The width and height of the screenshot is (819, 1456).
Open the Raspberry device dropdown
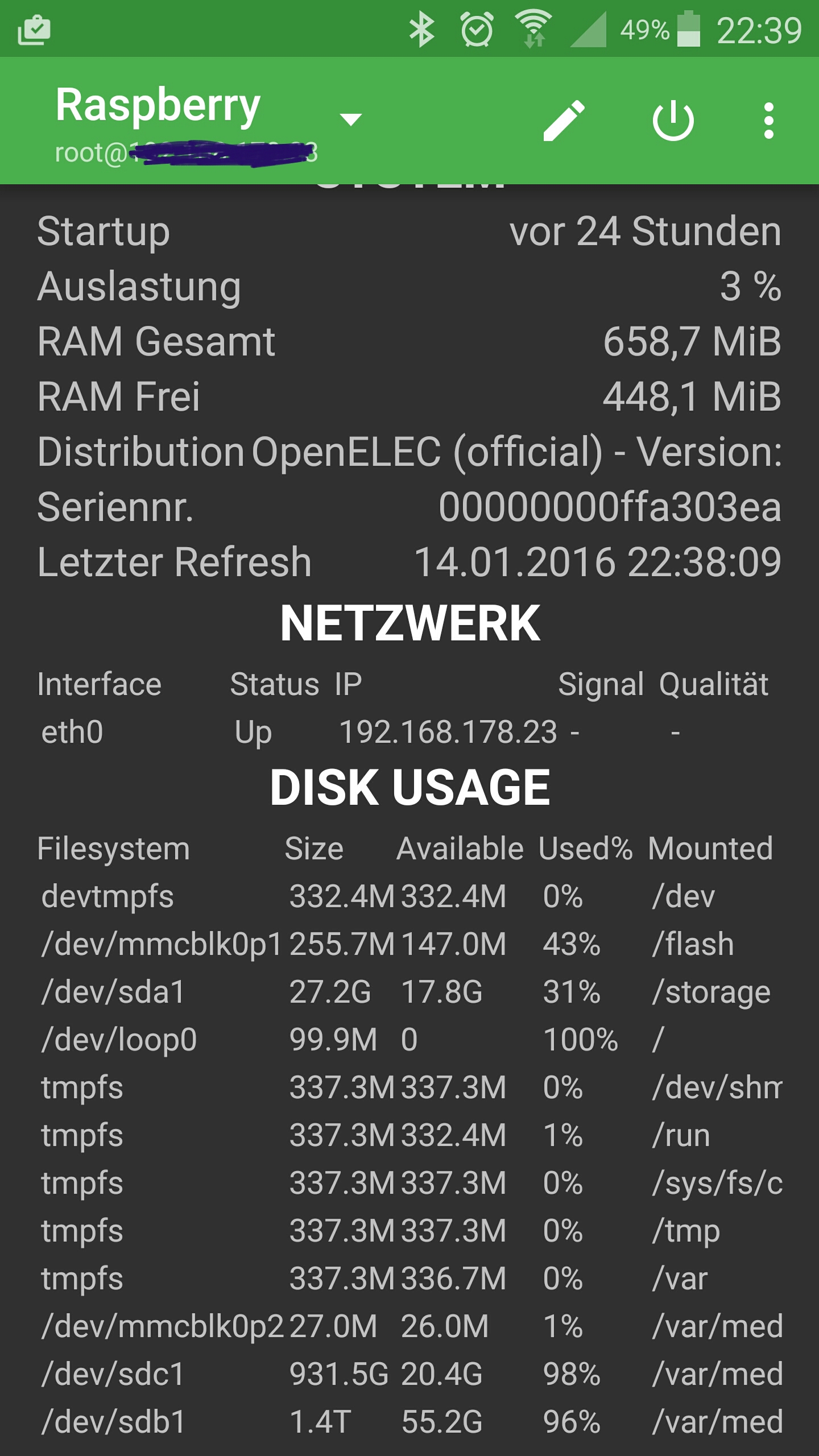349,119
